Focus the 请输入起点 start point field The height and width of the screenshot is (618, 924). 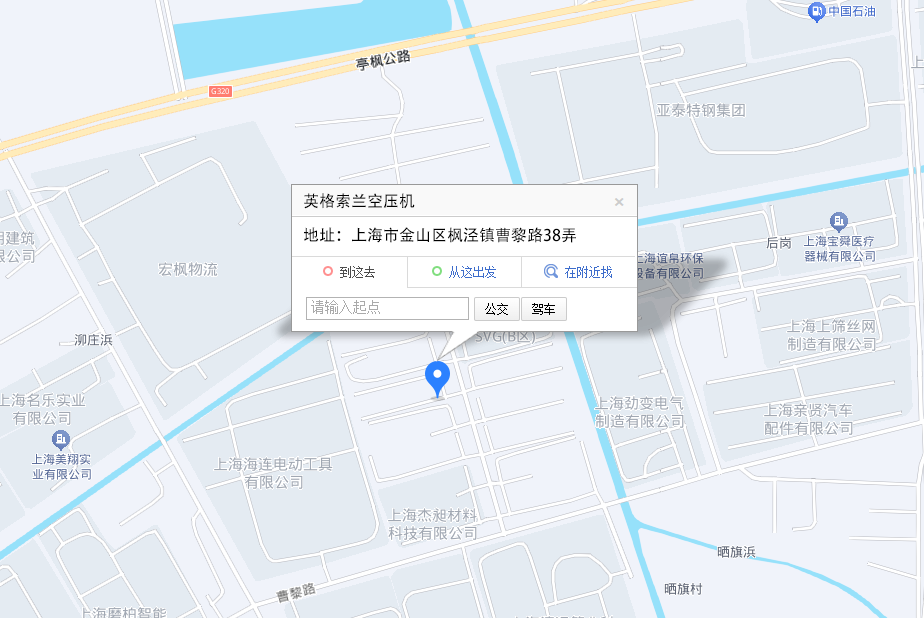[387, 308]
